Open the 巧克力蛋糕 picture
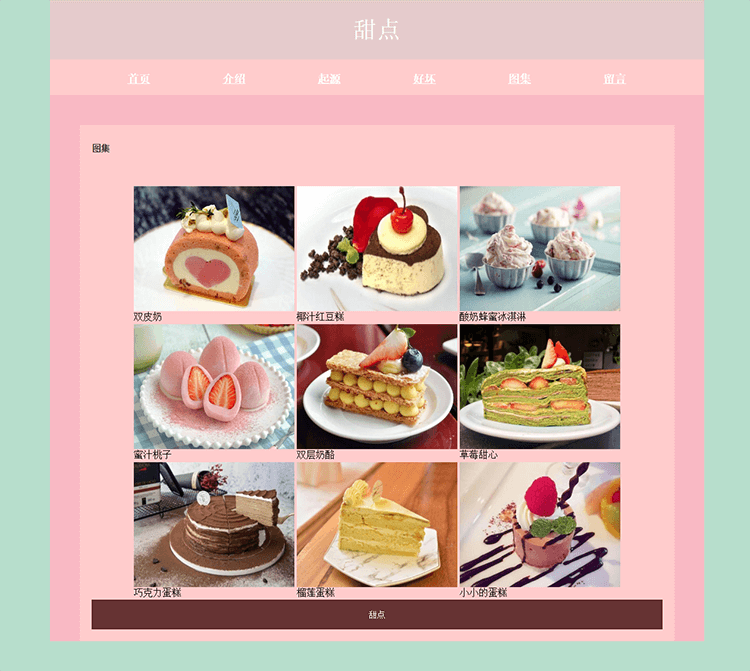The image size is (750, 671). pos(214,524)
